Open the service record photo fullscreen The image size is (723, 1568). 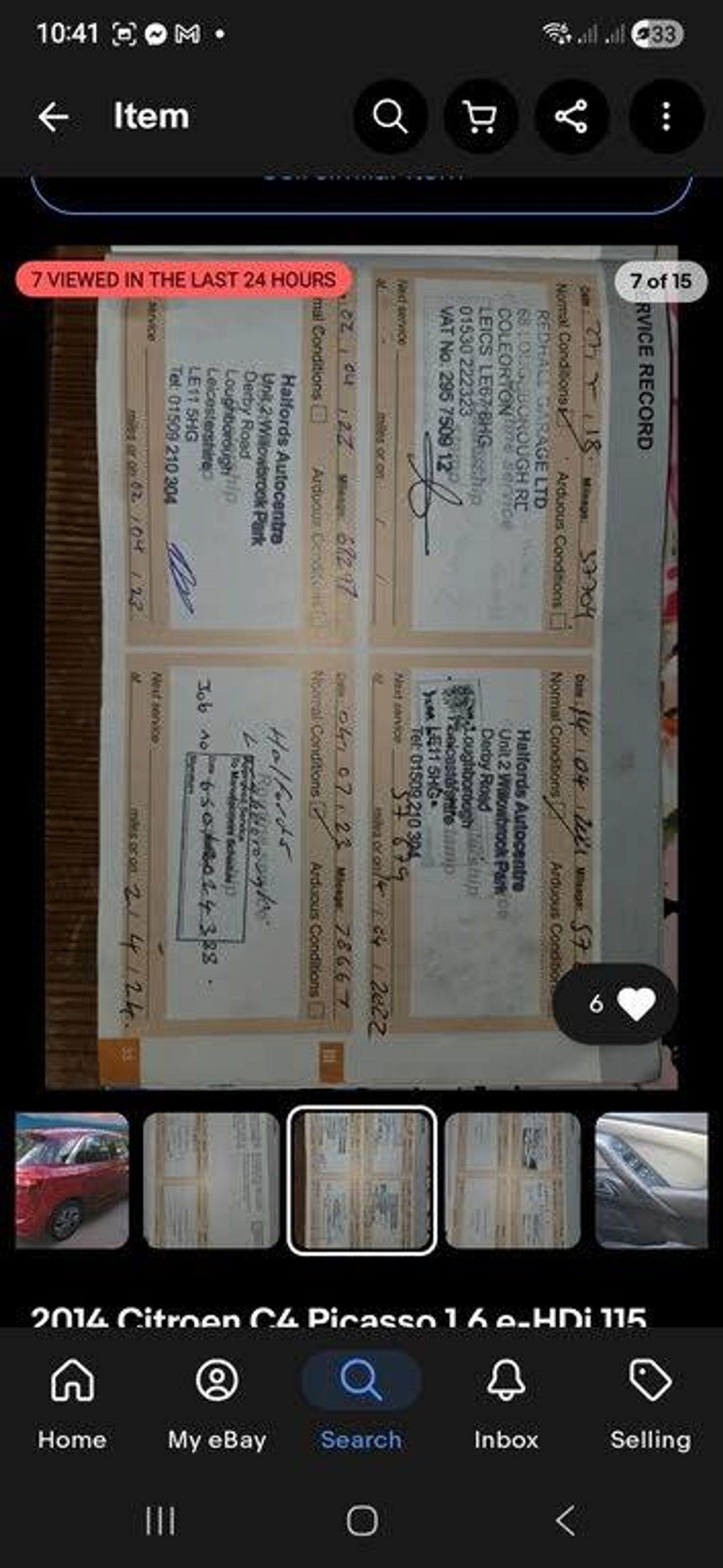(361, 667)
